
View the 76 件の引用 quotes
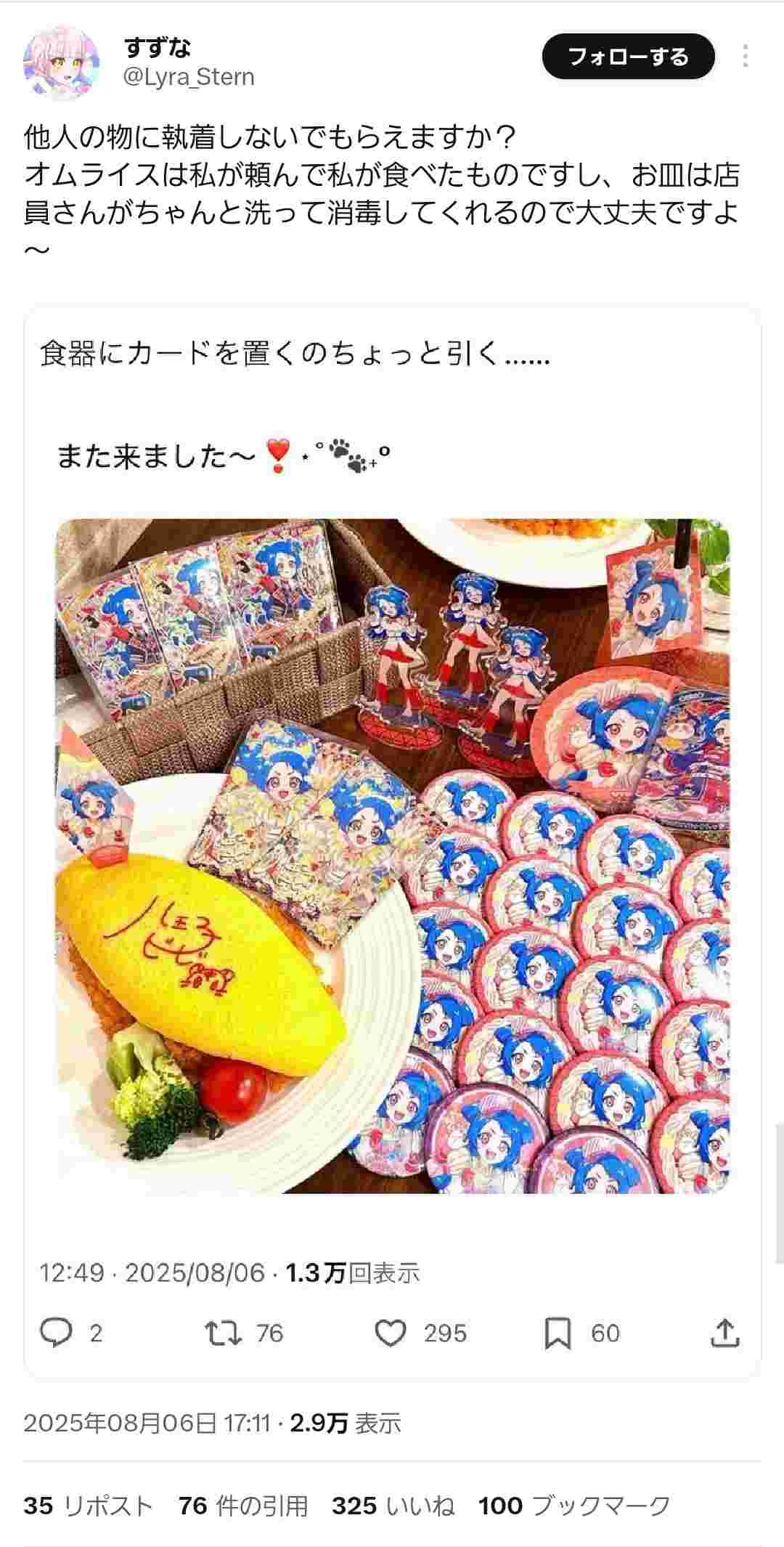tap(243, 1506)
